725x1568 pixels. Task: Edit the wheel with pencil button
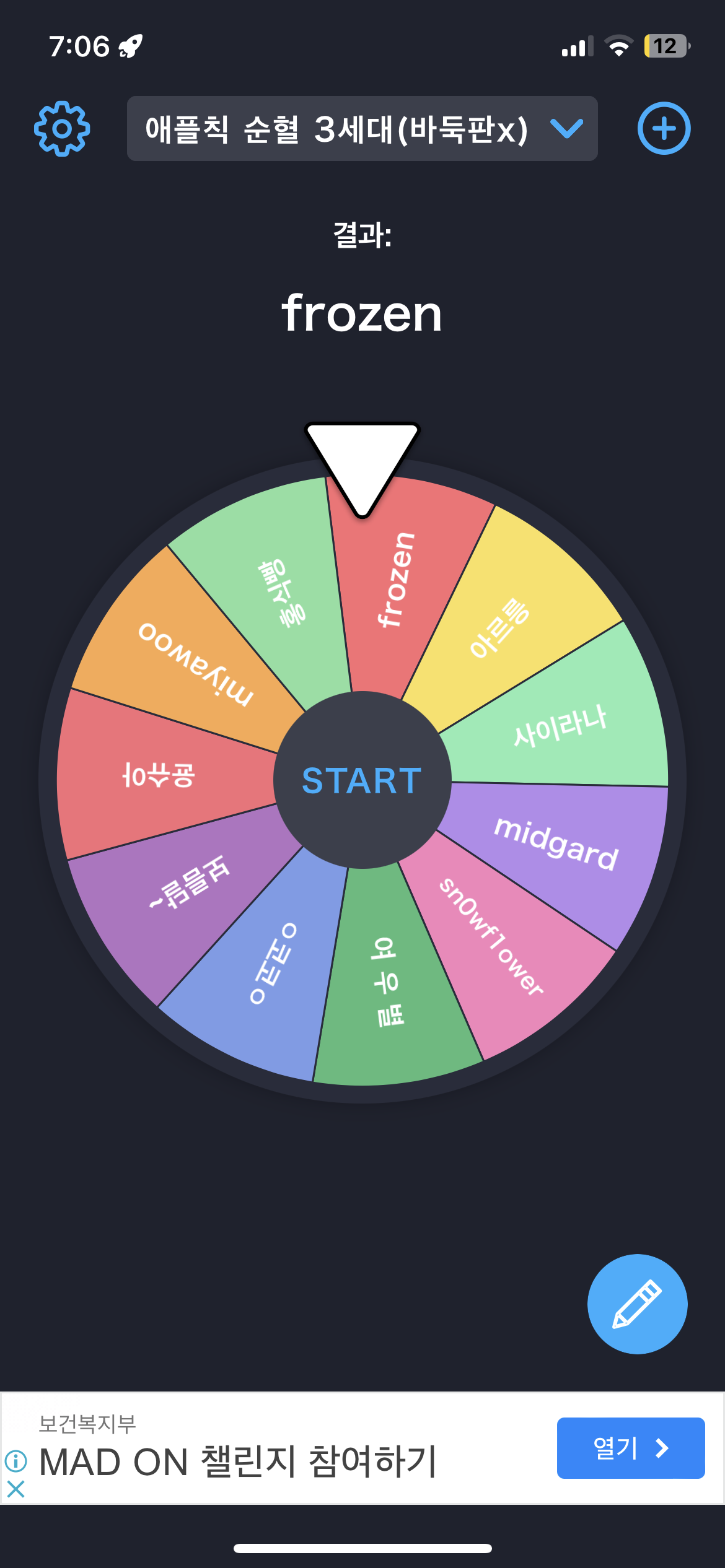pyautogui.click(x=637, y=1304)
